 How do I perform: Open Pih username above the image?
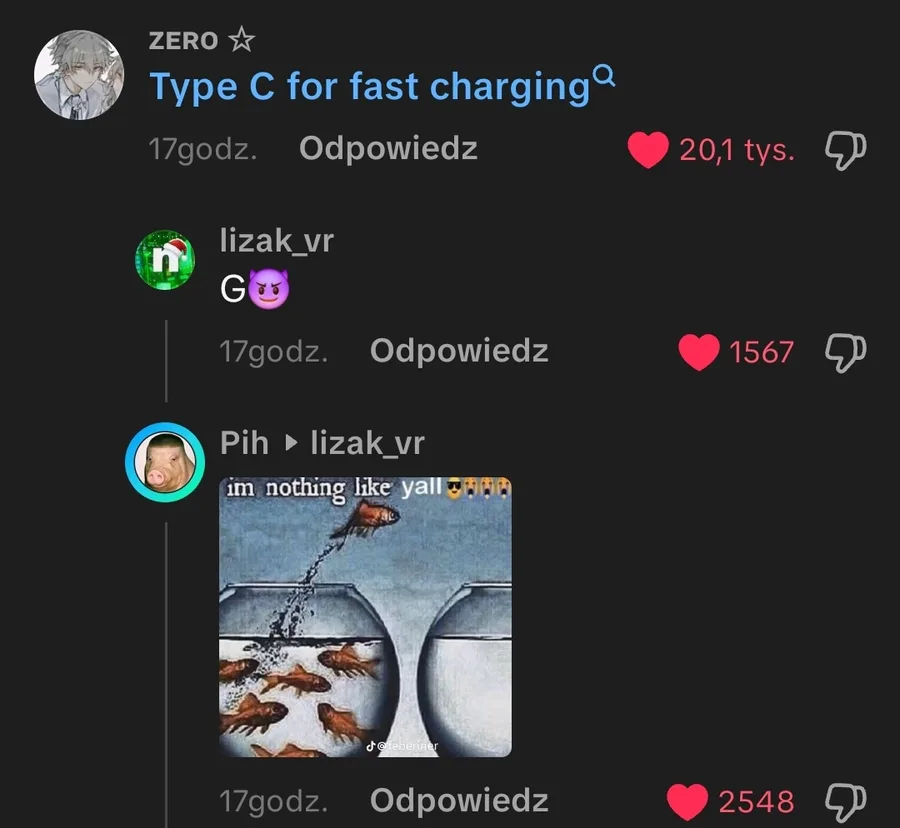245,443
